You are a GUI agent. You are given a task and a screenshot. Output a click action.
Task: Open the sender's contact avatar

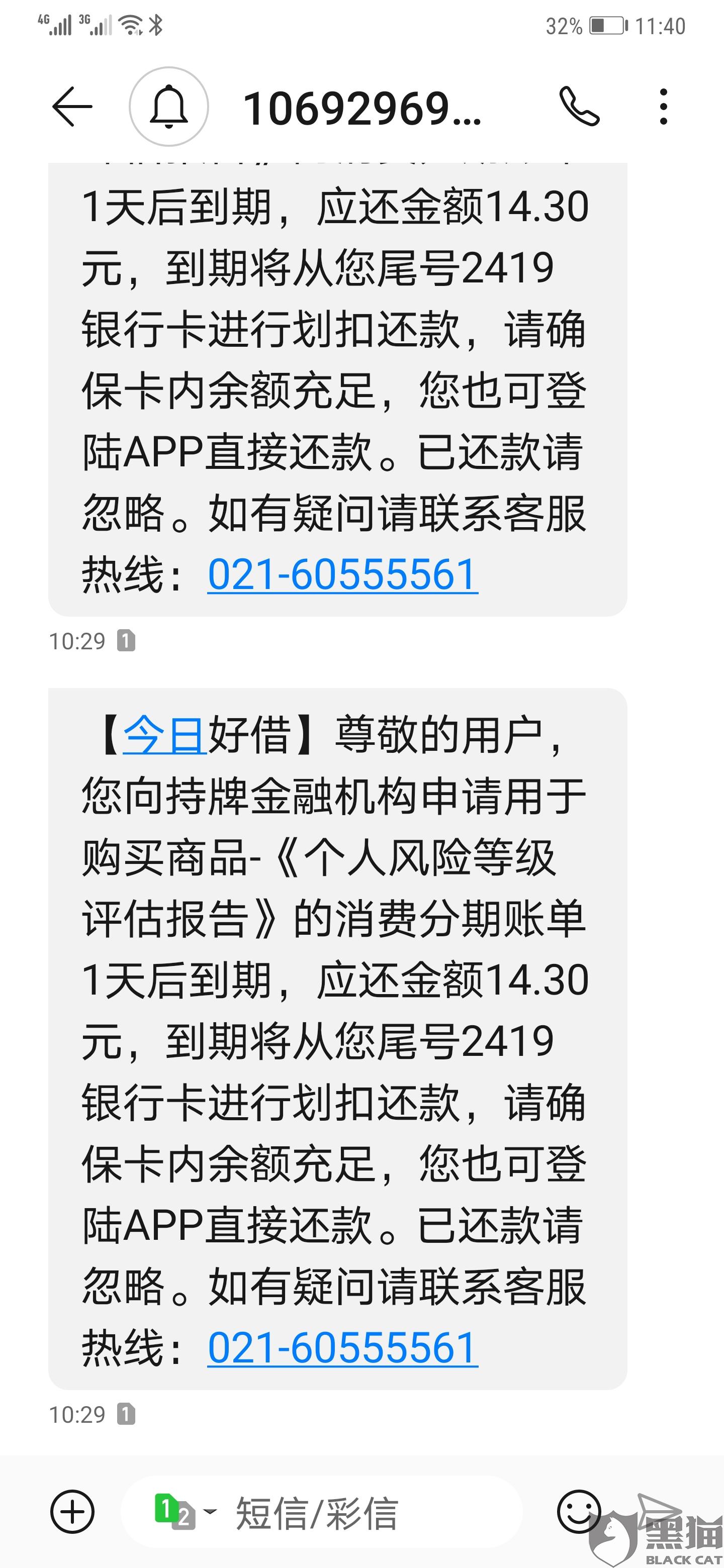point(168,107)
